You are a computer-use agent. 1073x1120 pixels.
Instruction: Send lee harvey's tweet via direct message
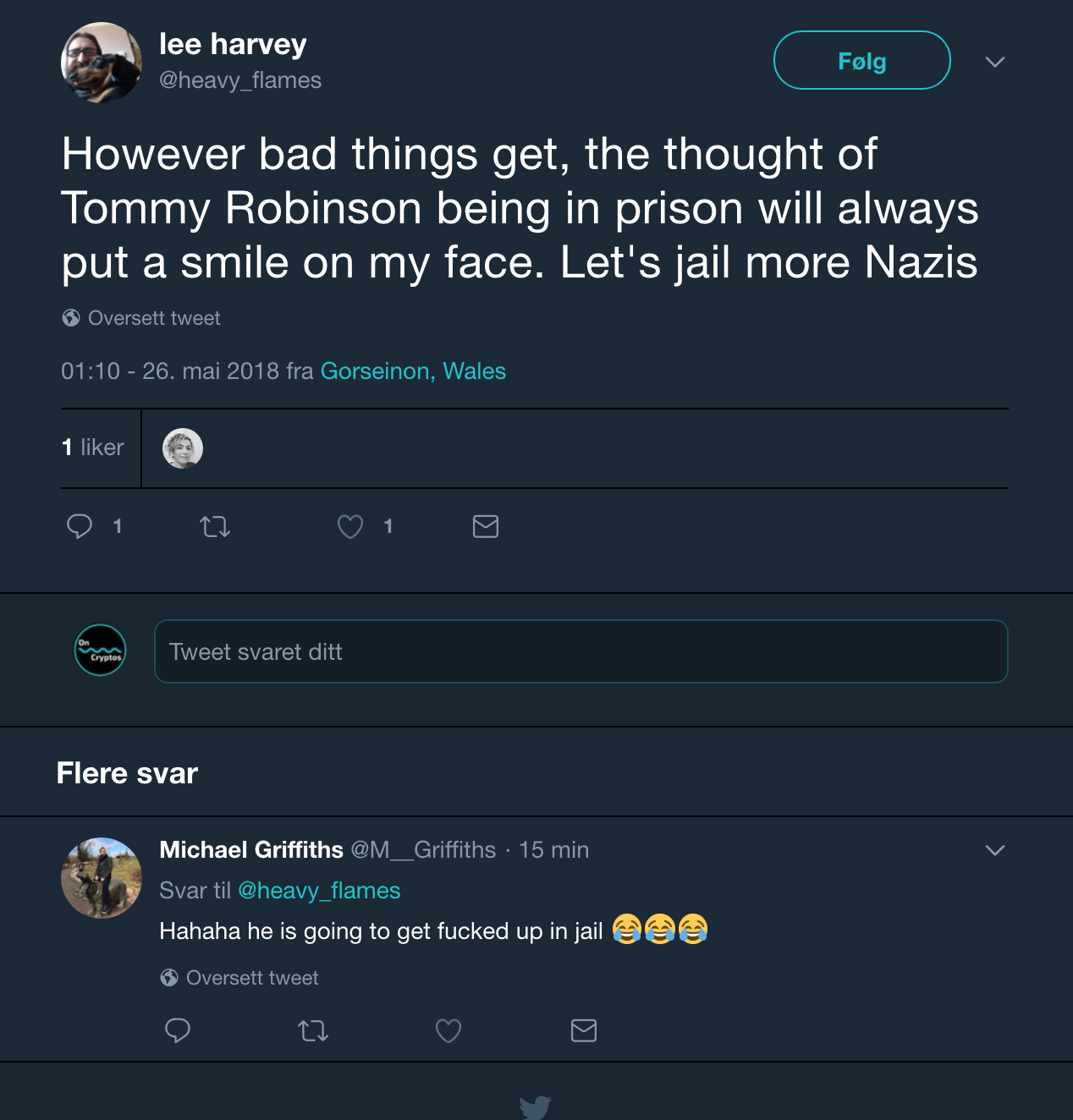(486, 526)
